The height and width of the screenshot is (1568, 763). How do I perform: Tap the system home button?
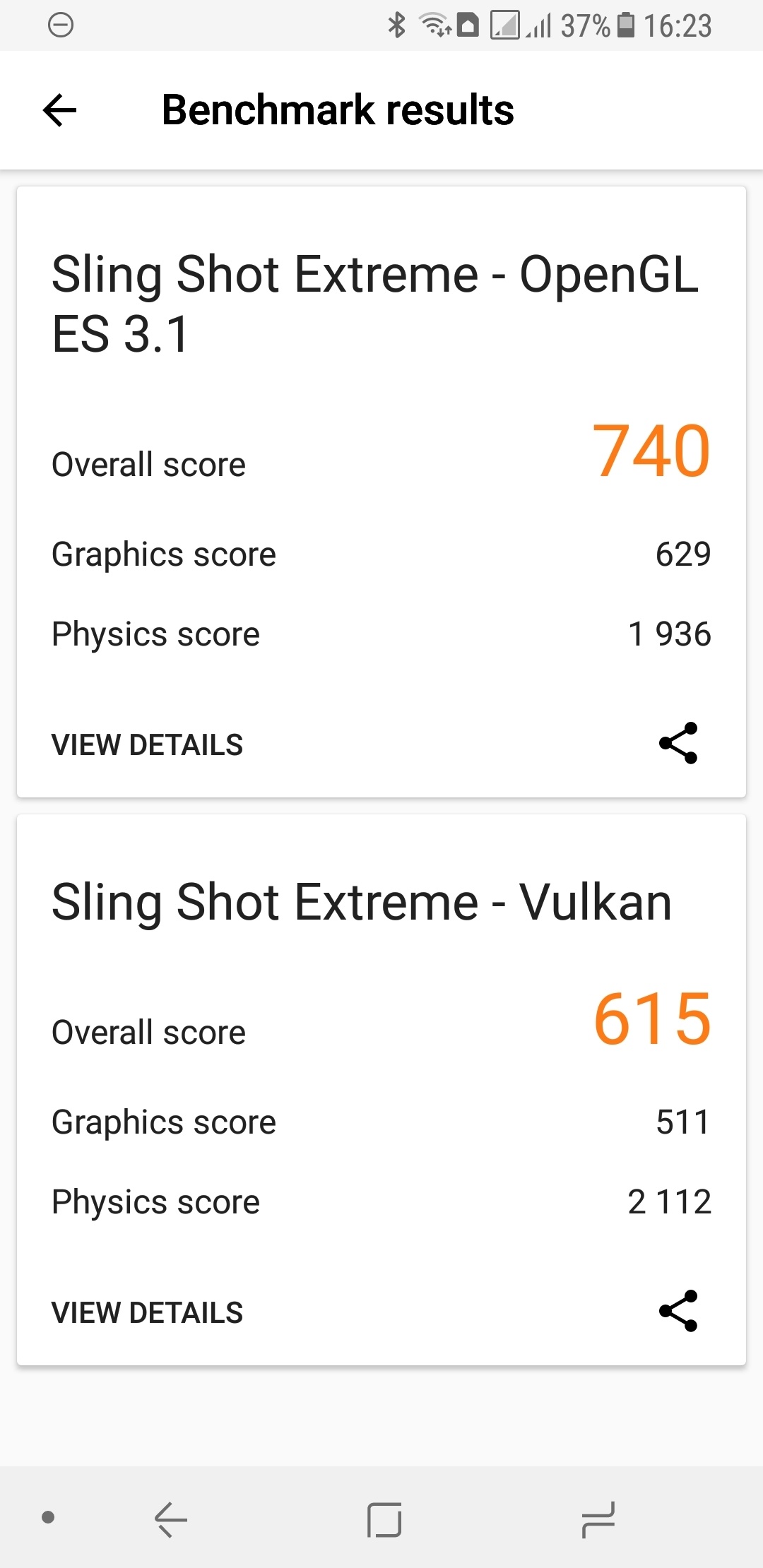point(384,1520)
